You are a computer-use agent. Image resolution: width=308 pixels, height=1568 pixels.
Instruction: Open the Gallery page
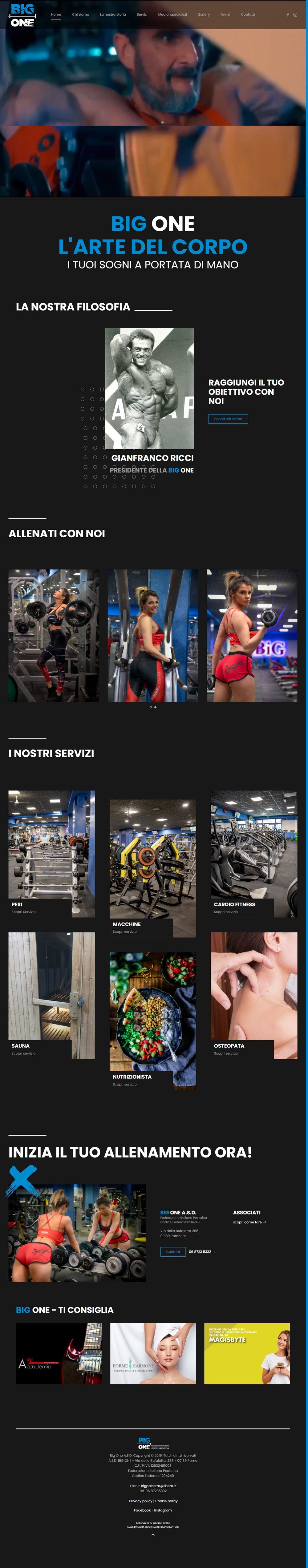point(203,14)
